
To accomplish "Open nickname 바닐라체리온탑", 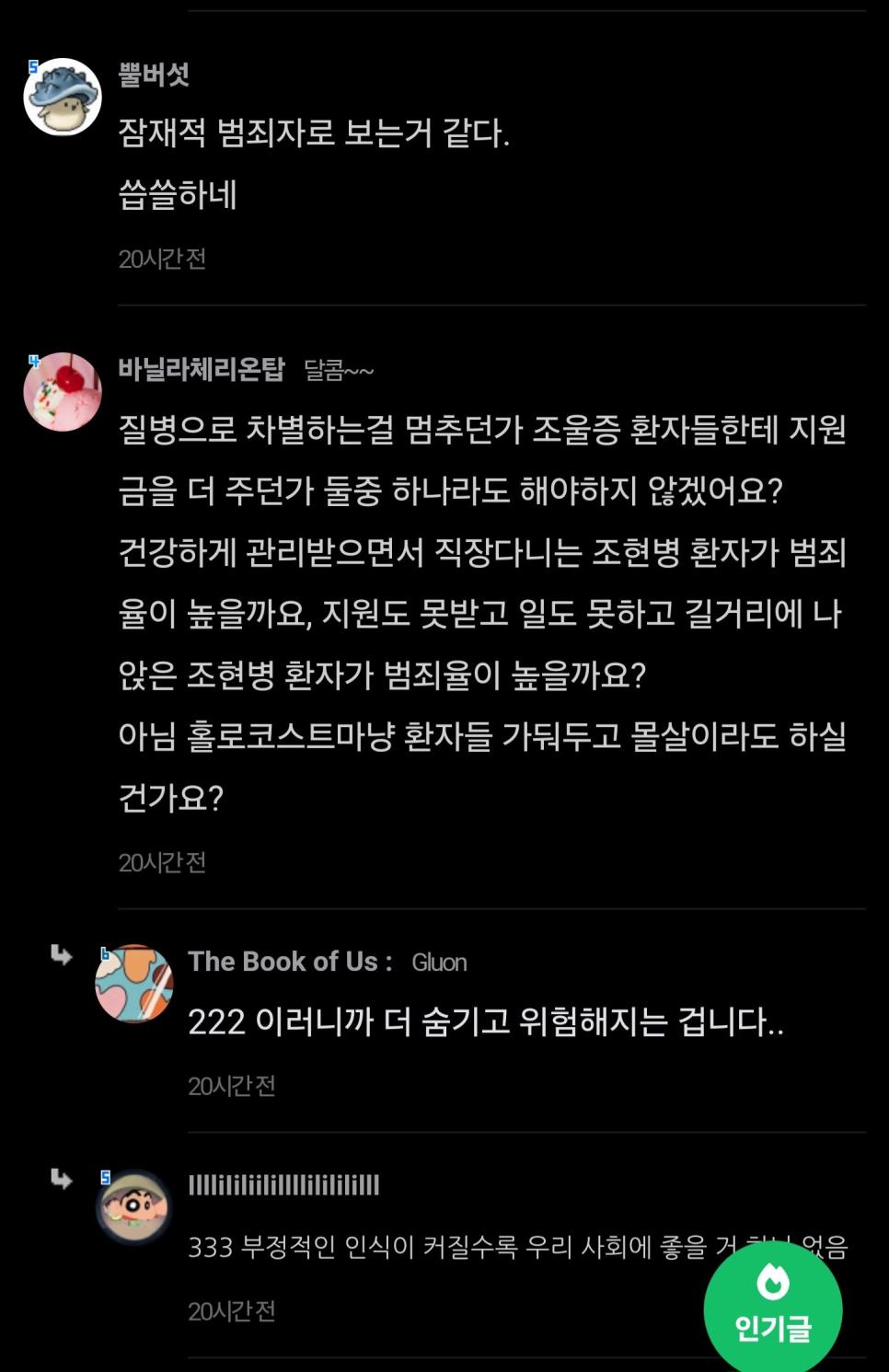I will click(202, 369).
